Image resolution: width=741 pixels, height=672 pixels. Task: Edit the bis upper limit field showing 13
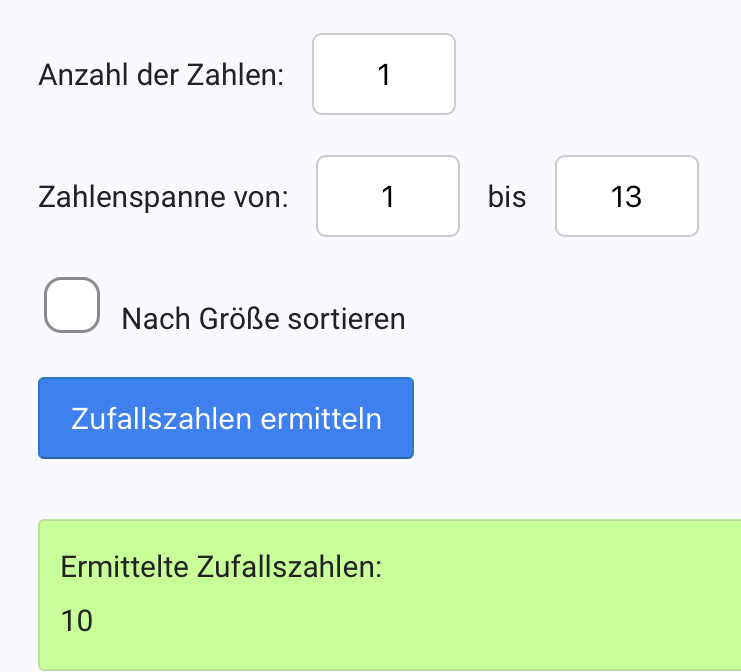[626, 196]
